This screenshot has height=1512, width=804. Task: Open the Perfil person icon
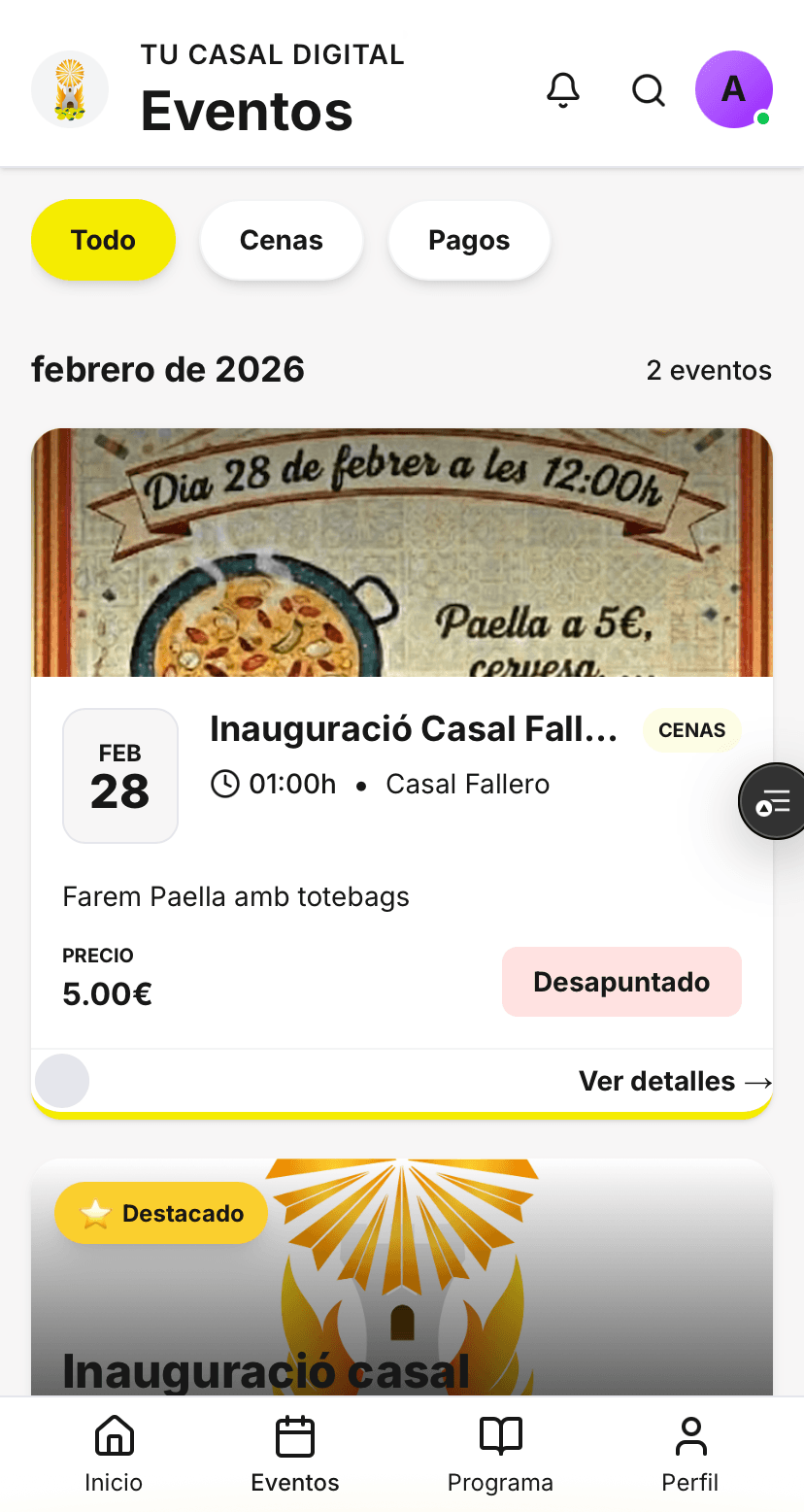[x=689, y=1434]
